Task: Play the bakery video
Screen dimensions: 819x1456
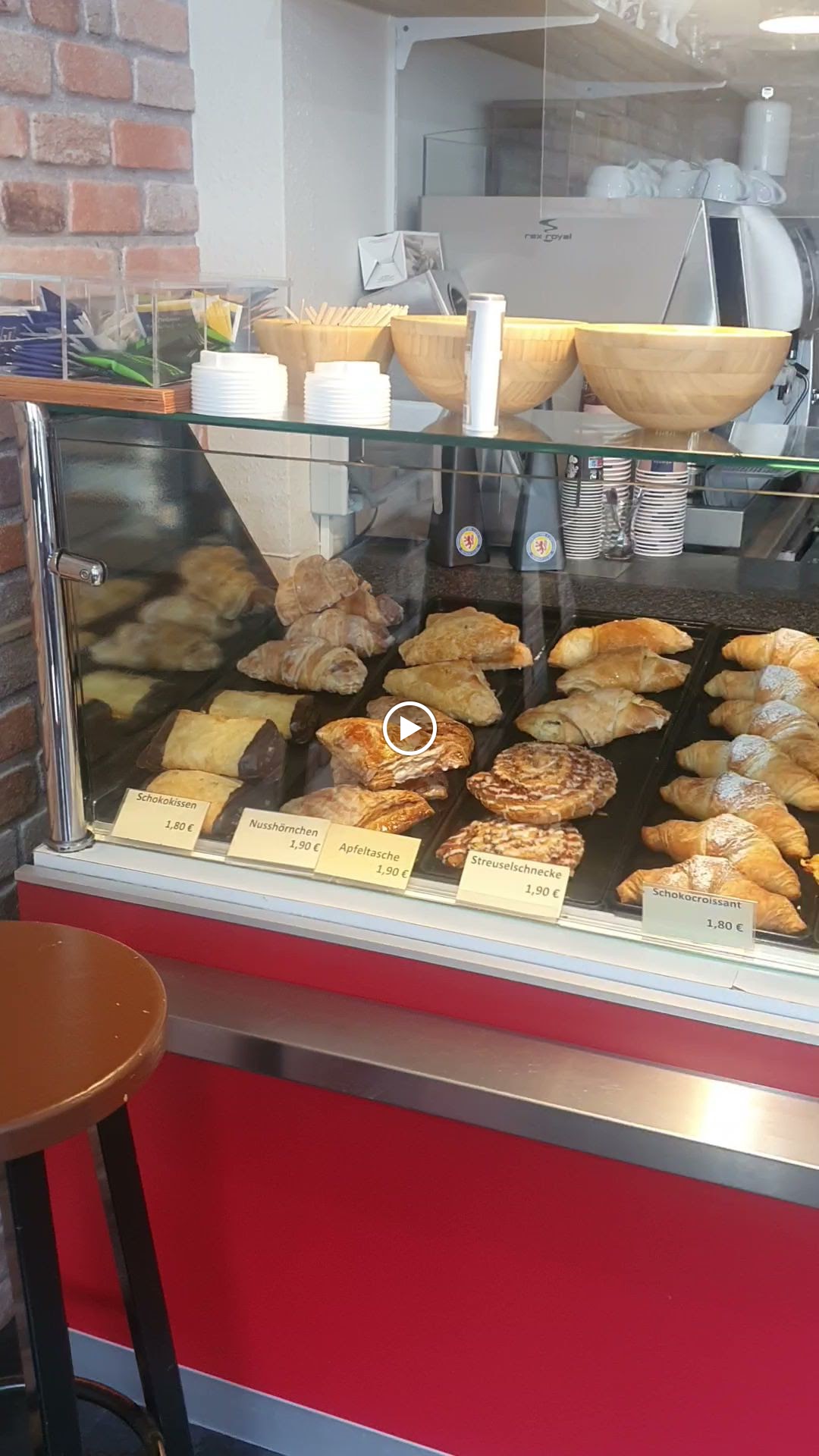Action: tap(409, 729)
